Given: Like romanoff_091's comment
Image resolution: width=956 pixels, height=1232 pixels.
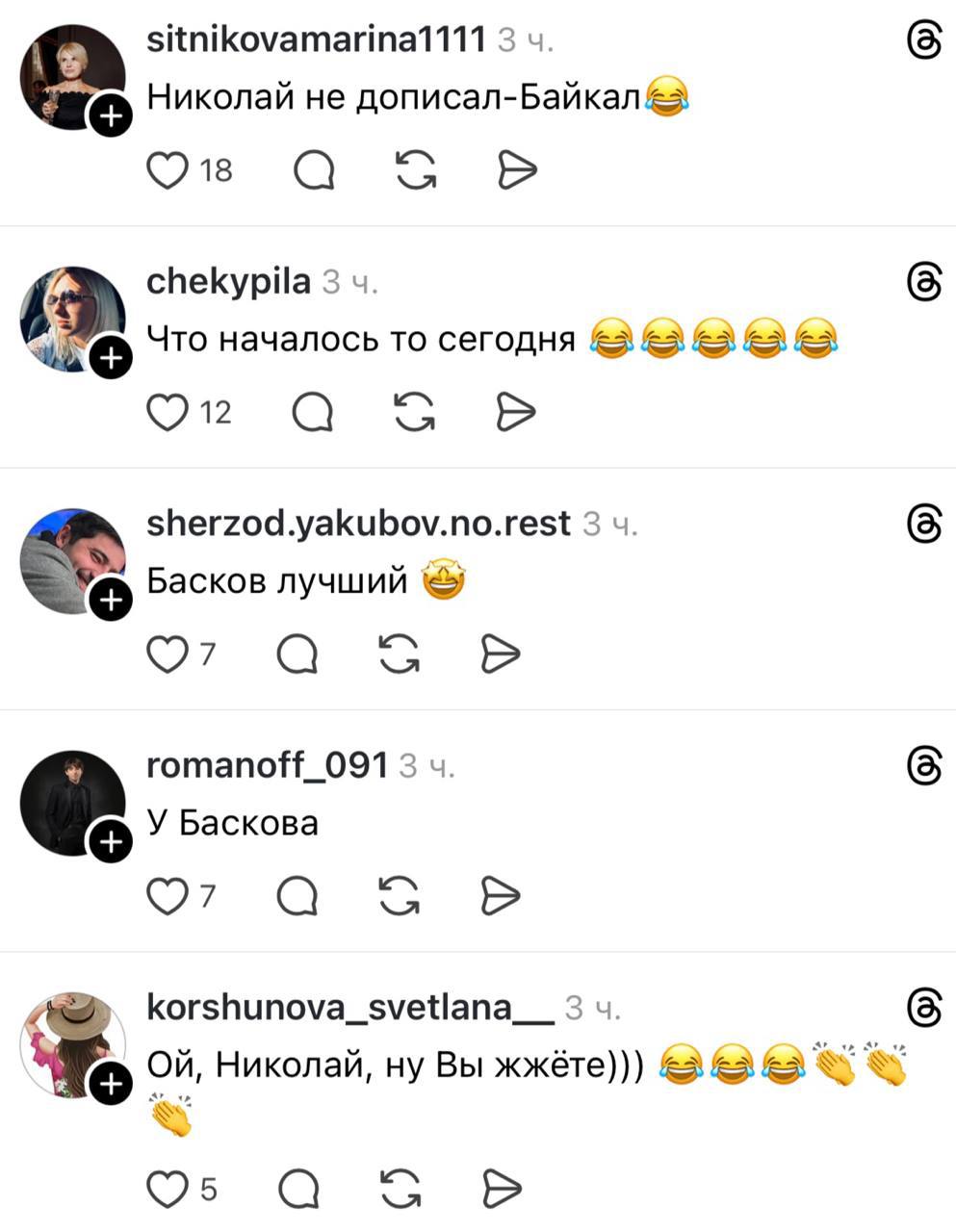Looking at the screenshot, I should point(167,896).
